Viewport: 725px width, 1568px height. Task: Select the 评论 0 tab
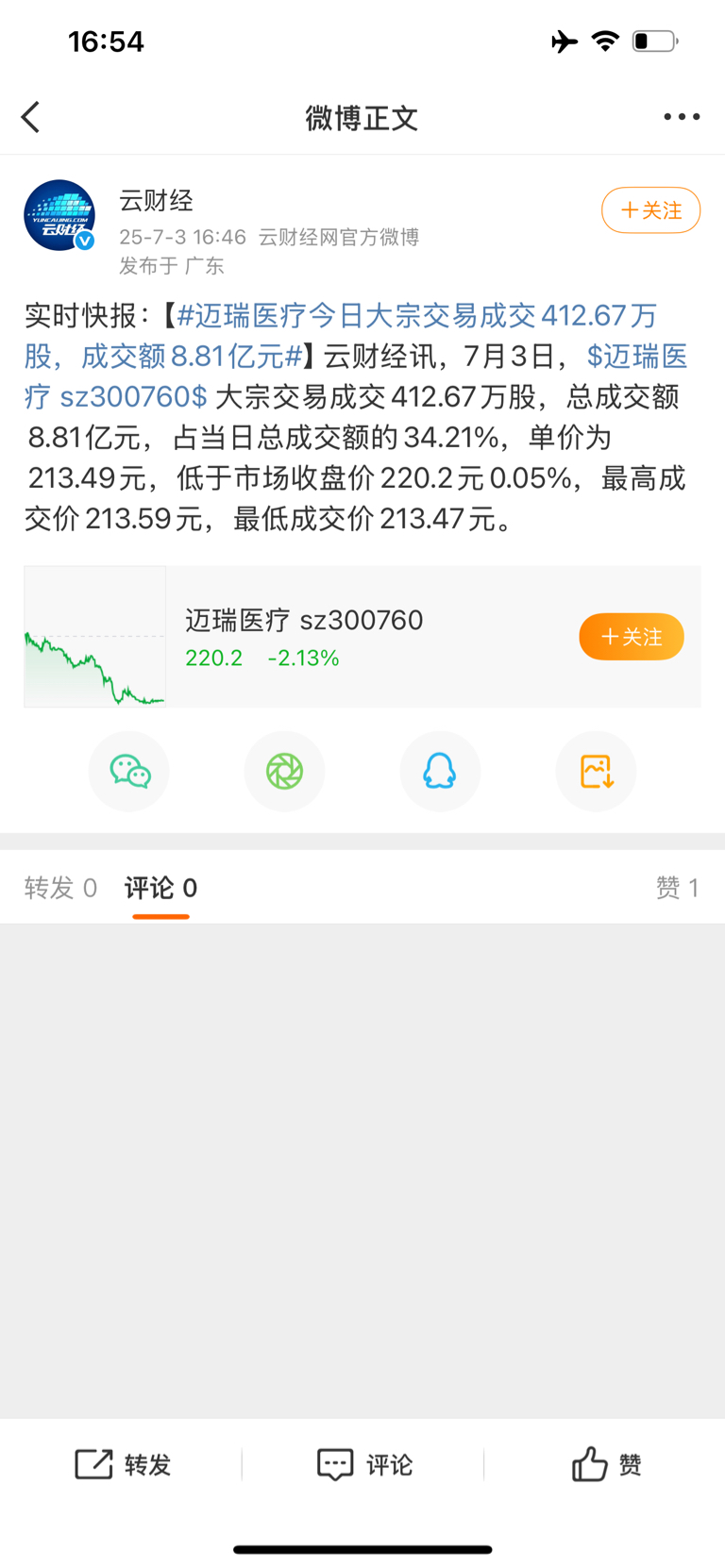(161, 888)
